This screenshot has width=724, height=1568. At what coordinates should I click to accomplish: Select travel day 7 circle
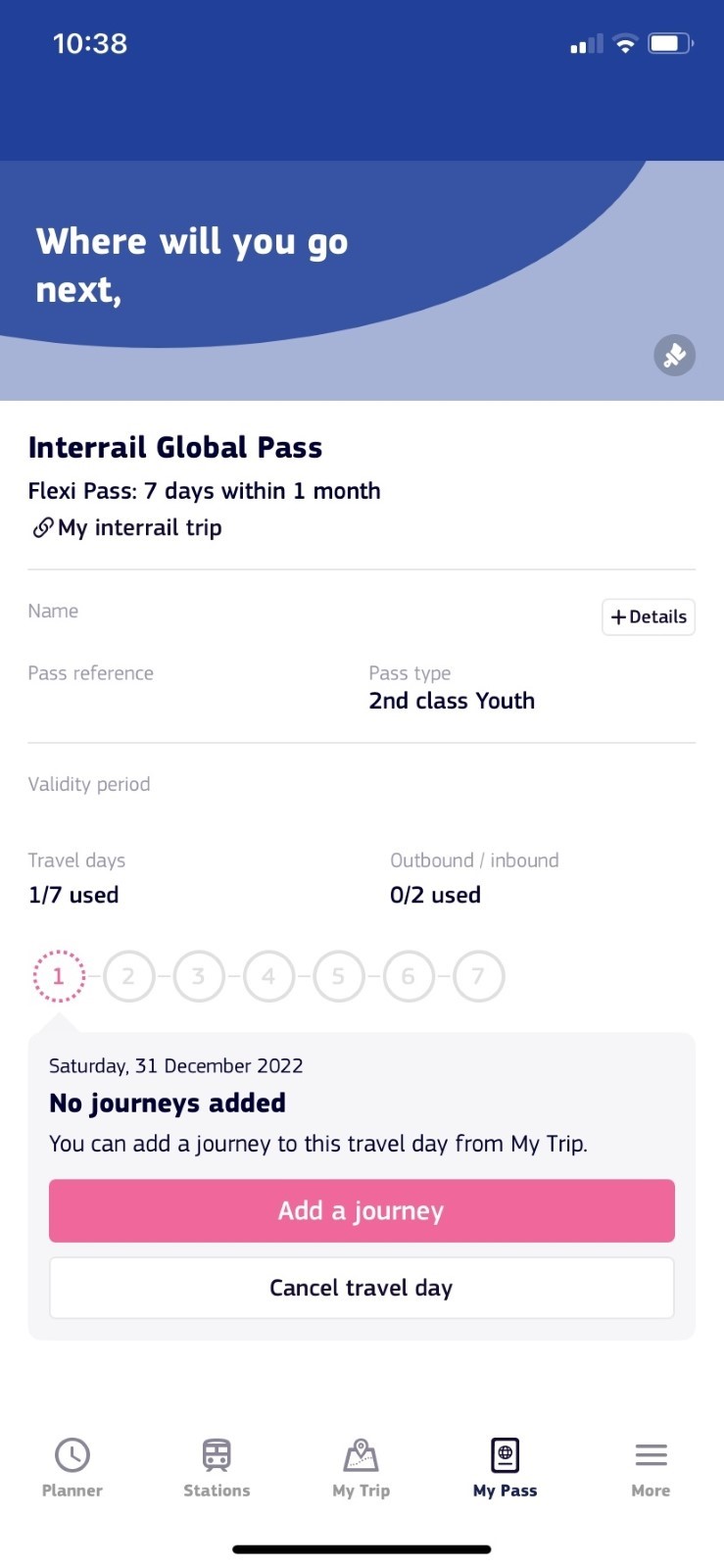pyautogui.click(x=478, y=976)
